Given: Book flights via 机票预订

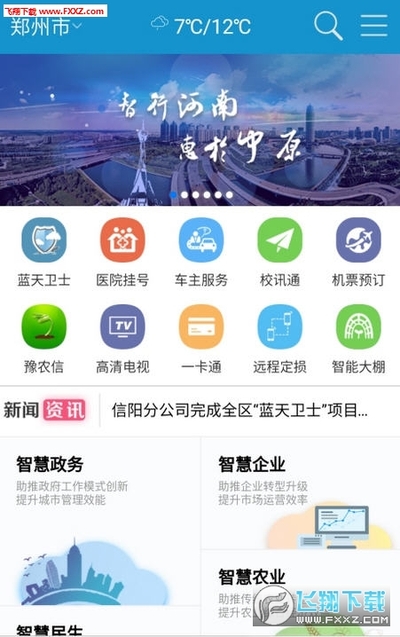Looking at the screenshot, I should click(358, 252).
